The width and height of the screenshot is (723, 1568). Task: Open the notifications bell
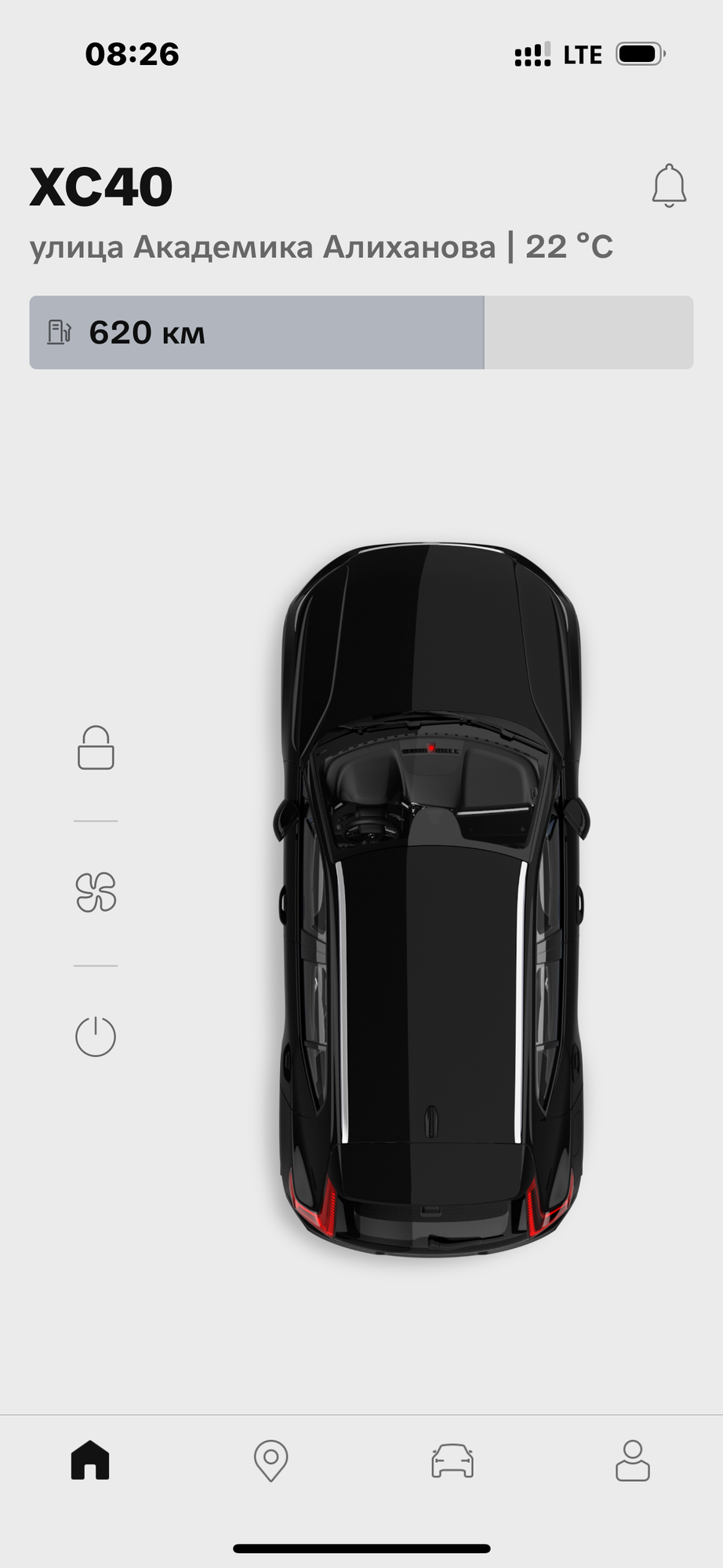(x=669, y=186)
